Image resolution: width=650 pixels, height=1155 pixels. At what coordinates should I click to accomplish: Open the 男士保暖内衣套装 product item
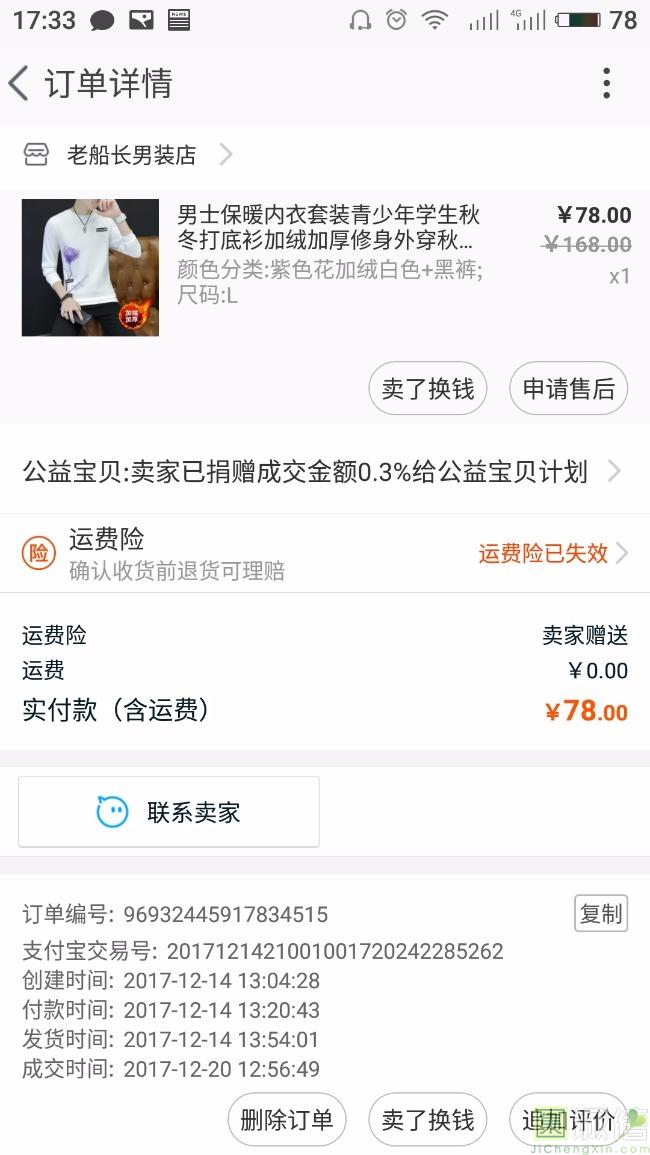point(325,267)
